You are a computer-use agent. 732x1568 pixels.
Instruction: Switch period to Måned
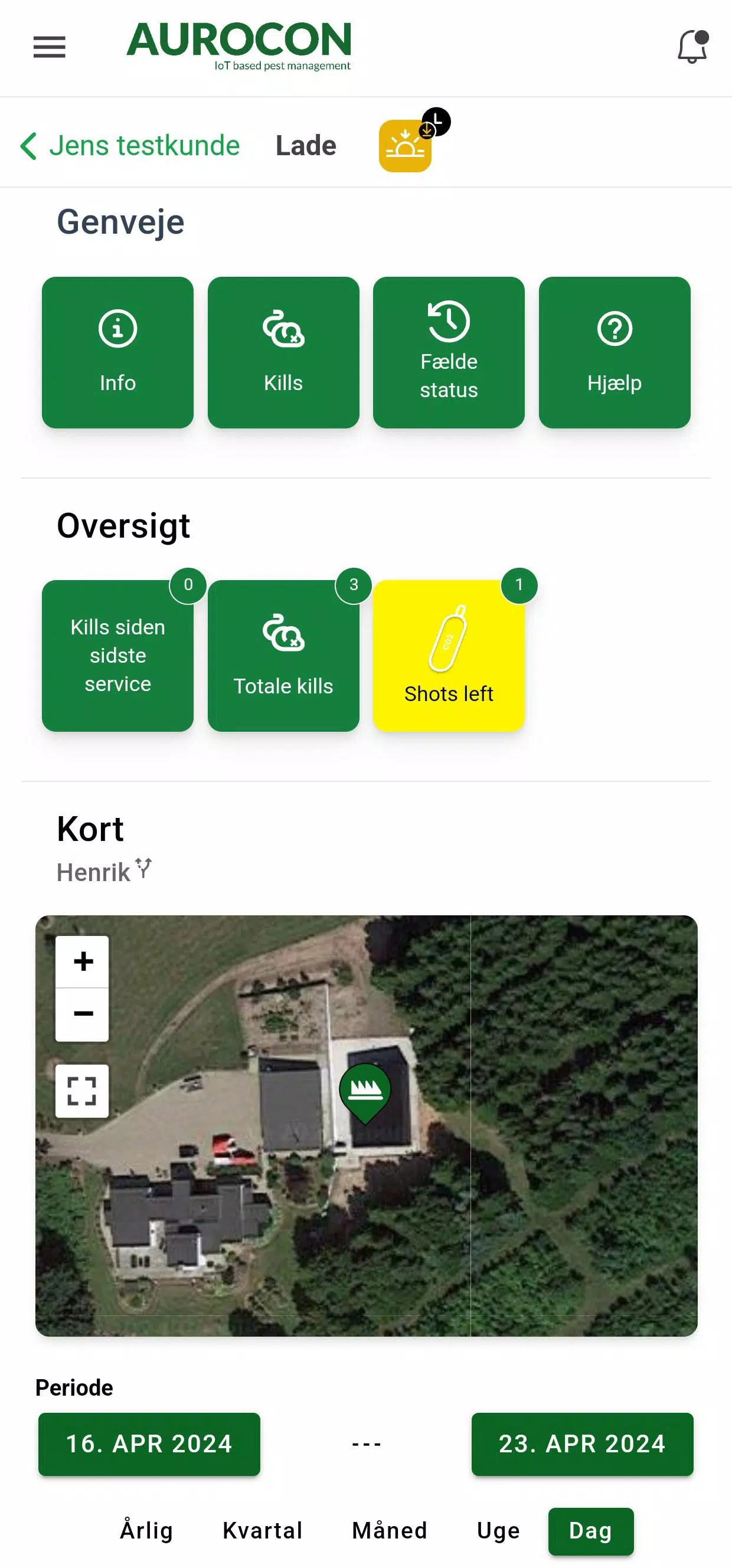click(390, 1530)
